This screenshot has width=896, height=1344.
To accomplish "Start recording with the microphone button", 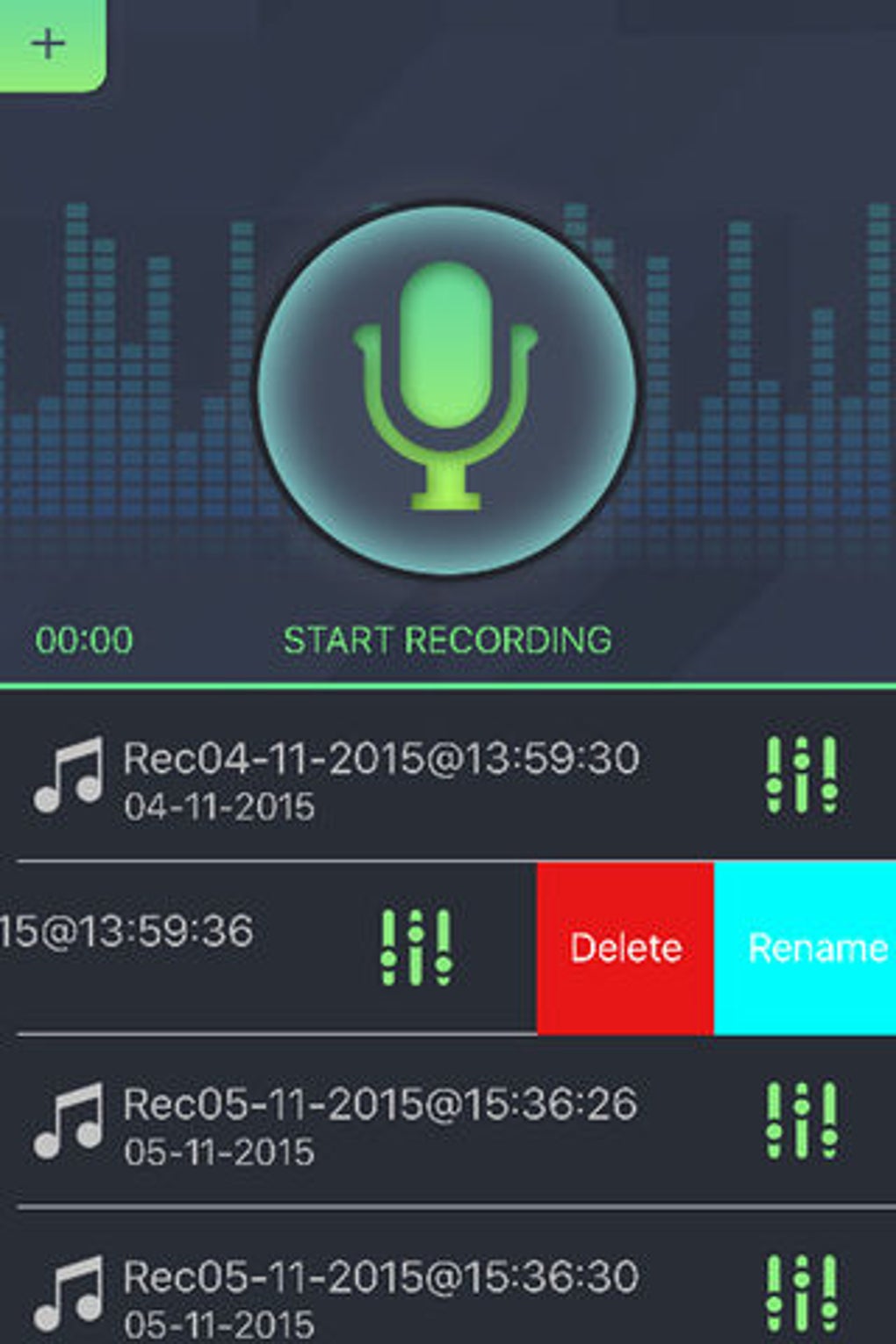I will pos(446,388).
